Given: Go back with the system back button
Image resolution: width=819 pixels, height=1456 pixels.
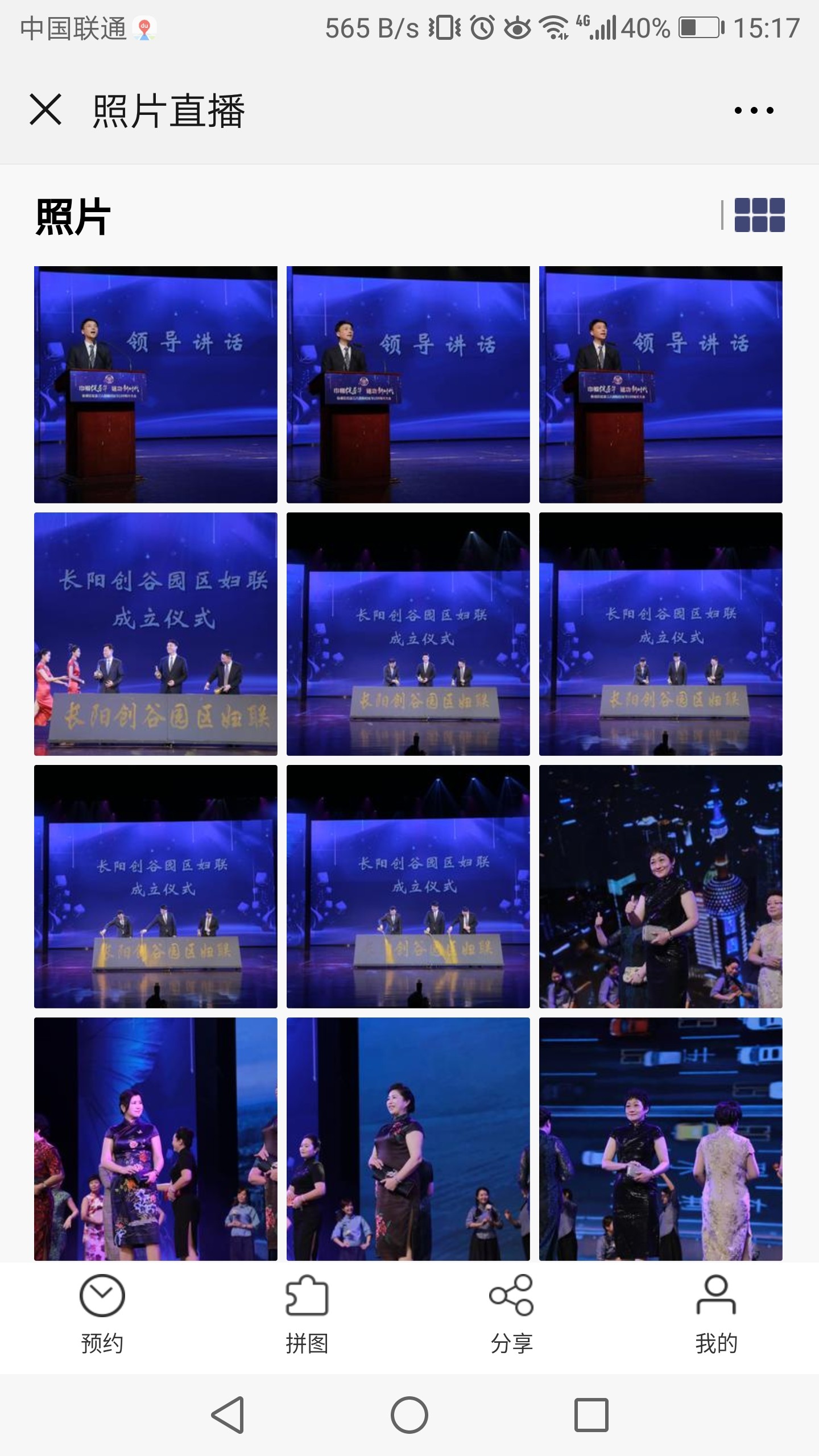Looking at the screenshot, I should (x=227, y=1415).
